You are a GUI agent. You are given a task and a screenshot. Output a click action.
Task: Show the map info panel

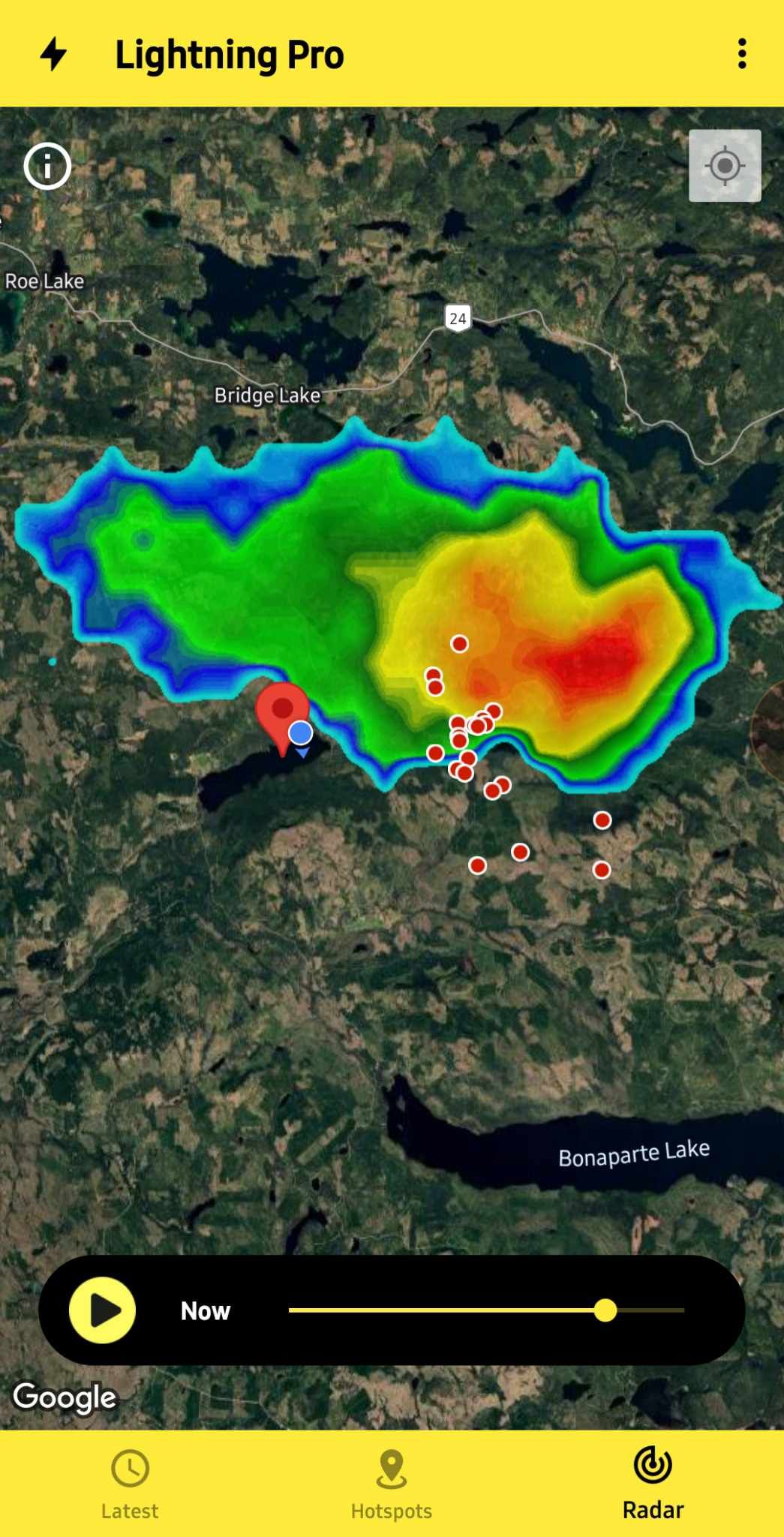tap(47, 166)
